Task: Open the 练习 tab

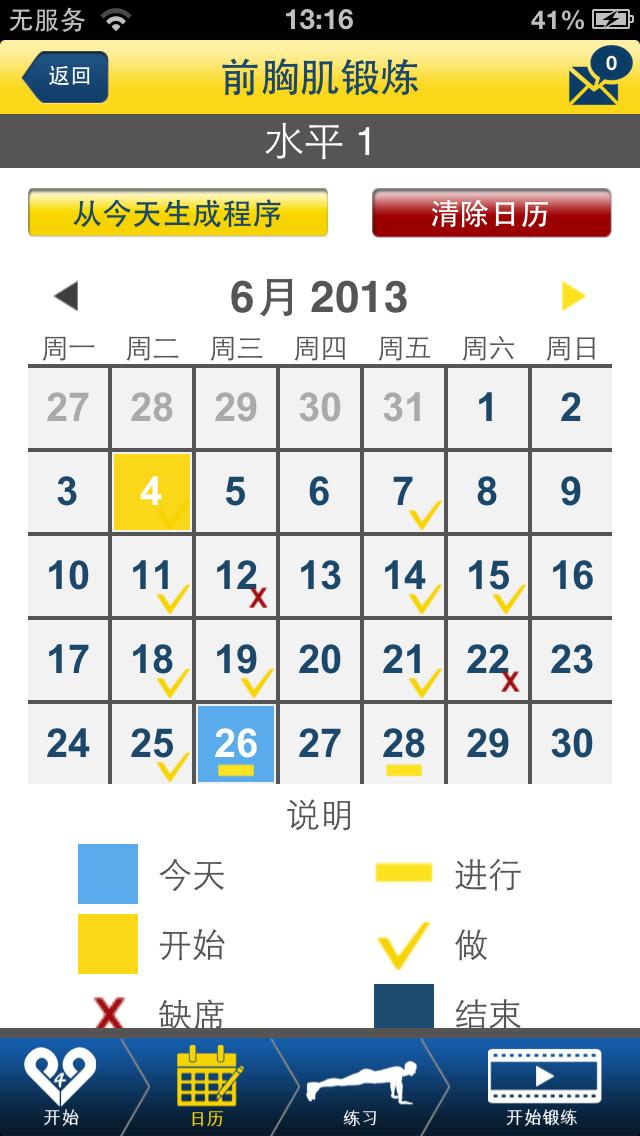Action: (x=360, y=1087)
